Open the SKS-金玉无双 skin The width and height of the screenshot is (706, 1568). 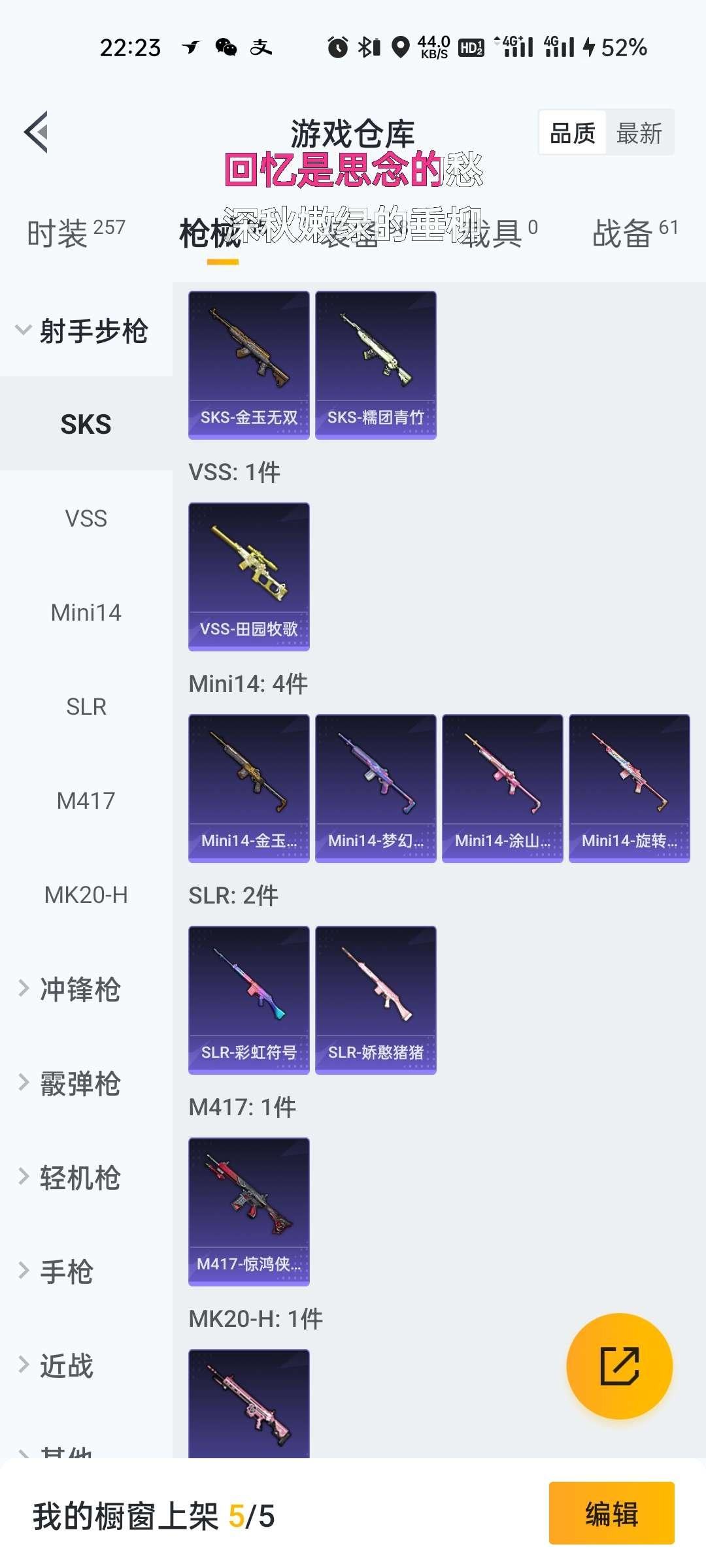coord(249,365)
